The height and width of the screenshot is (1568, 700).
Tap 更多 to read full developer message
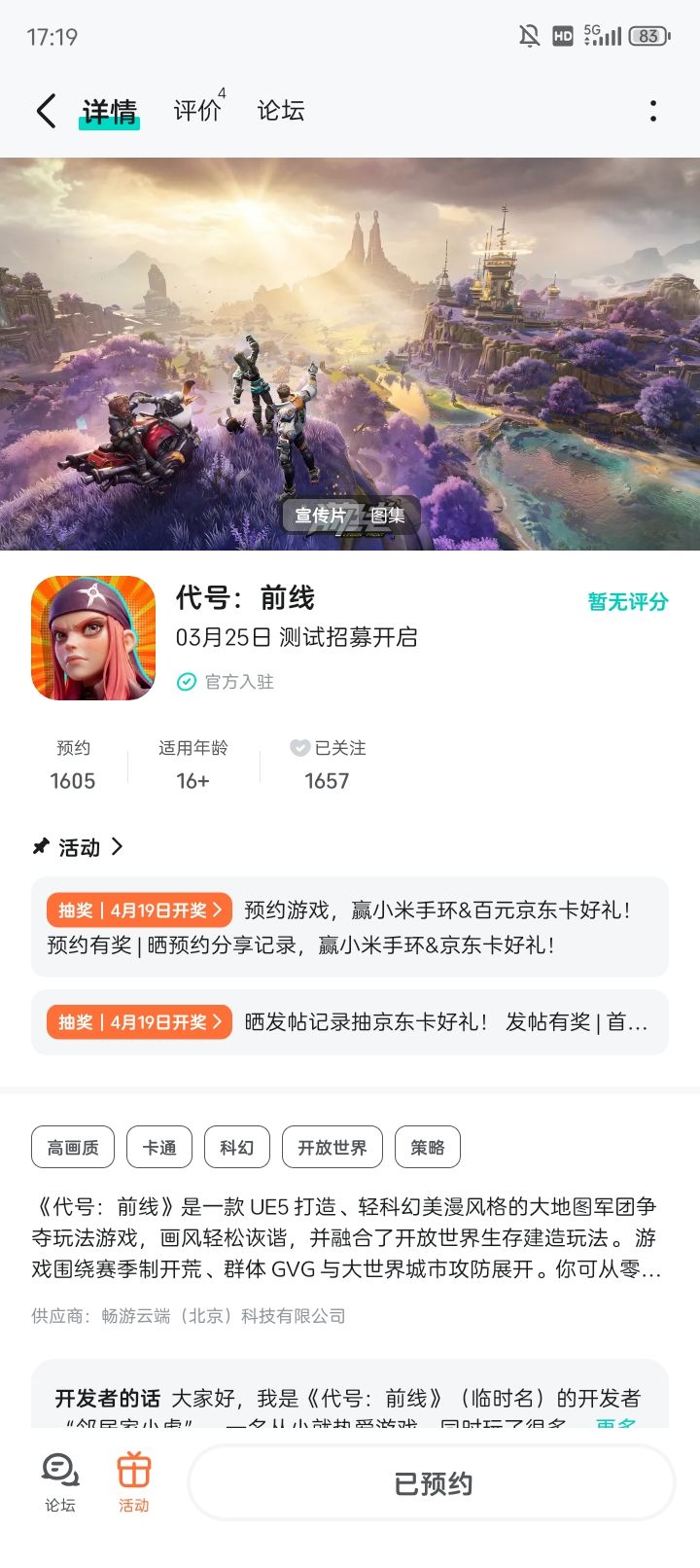tap(613, 1422)
